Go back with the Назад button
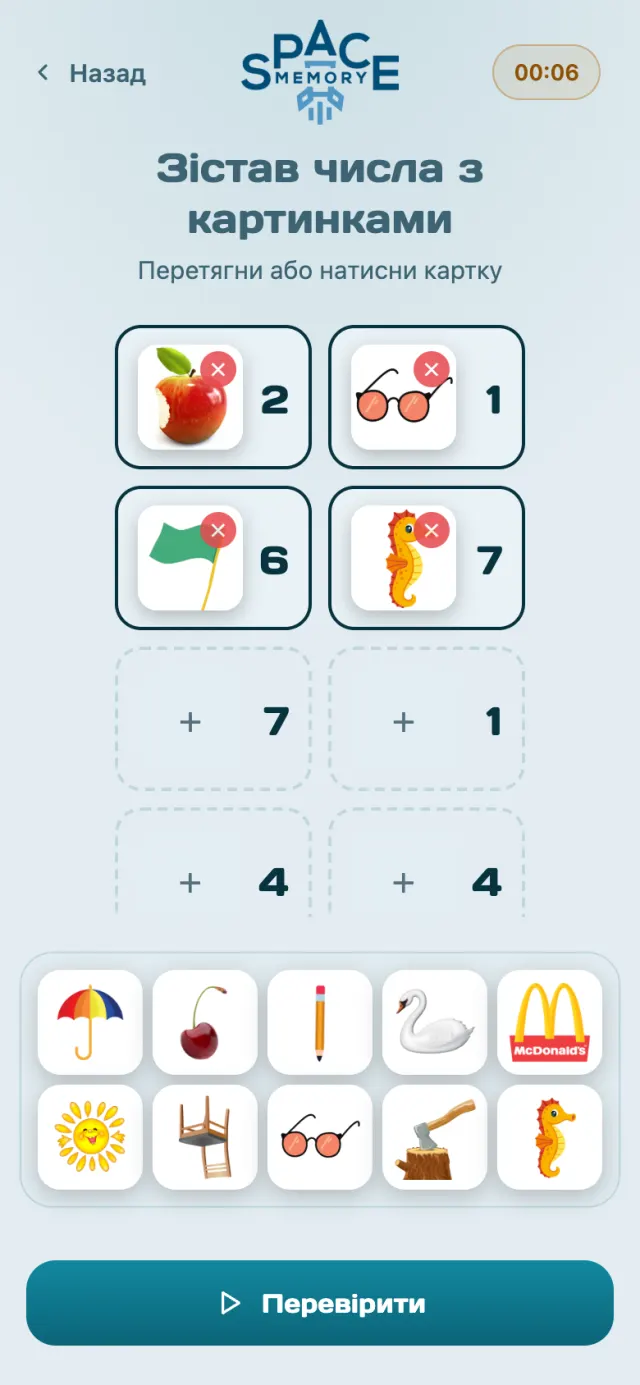640x1385 pixels. [92, 73]
